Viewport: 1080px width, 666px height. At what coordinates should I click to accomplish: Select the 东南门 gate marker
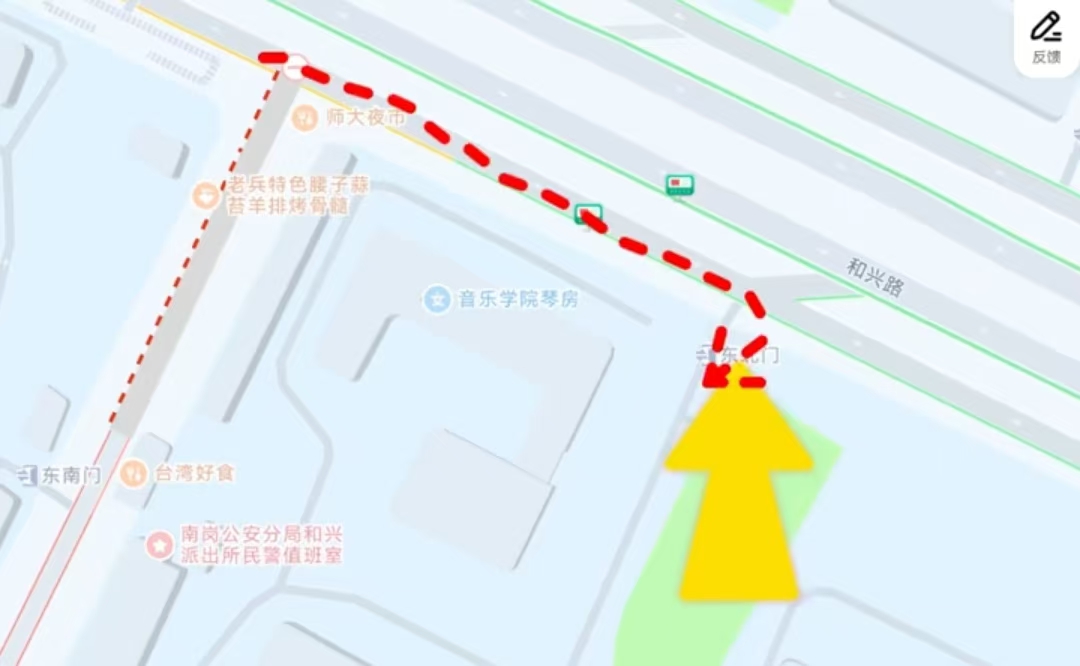(x=27, y=476)
